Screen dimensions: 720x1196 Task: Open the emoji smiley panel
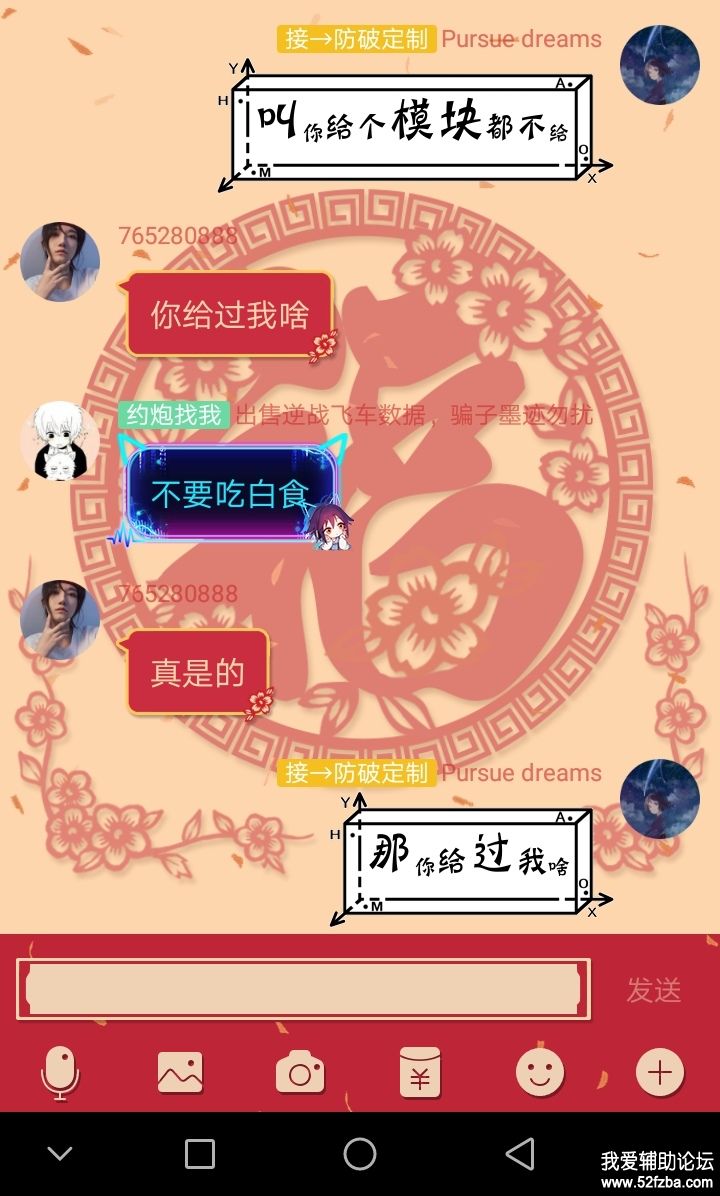coord(540,1073)
